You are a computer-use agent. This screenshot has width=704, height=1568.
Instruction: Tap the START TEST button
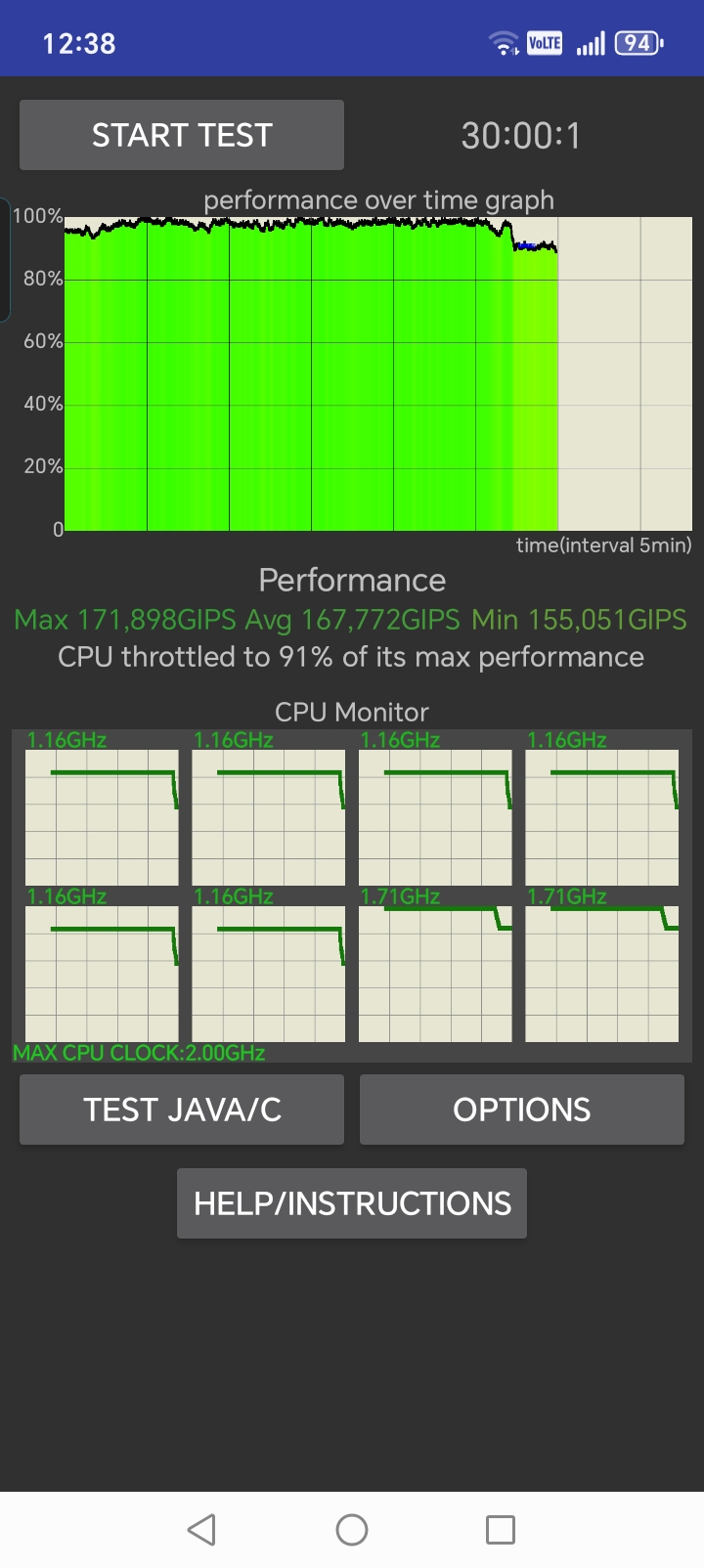tap(182, 135)
